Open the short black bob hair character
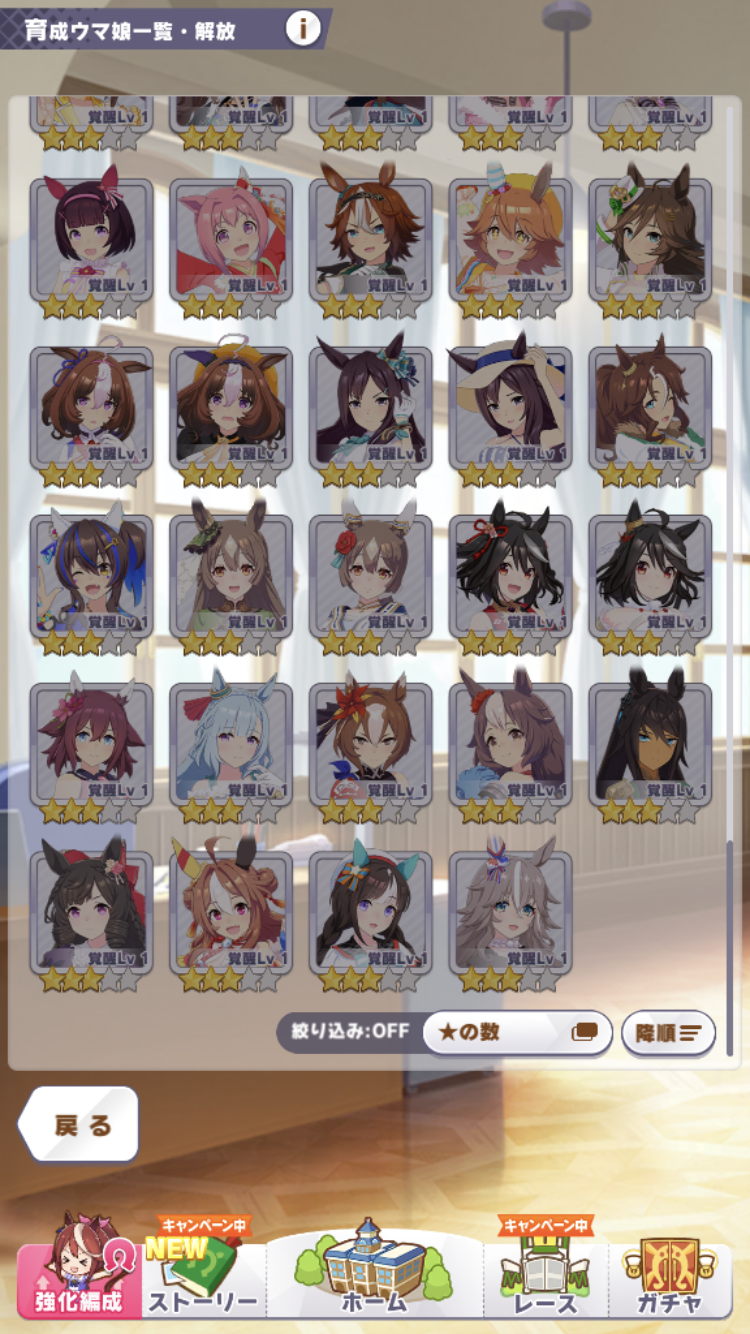Viewport: 750px width, 1334px height. pos(91,240)
